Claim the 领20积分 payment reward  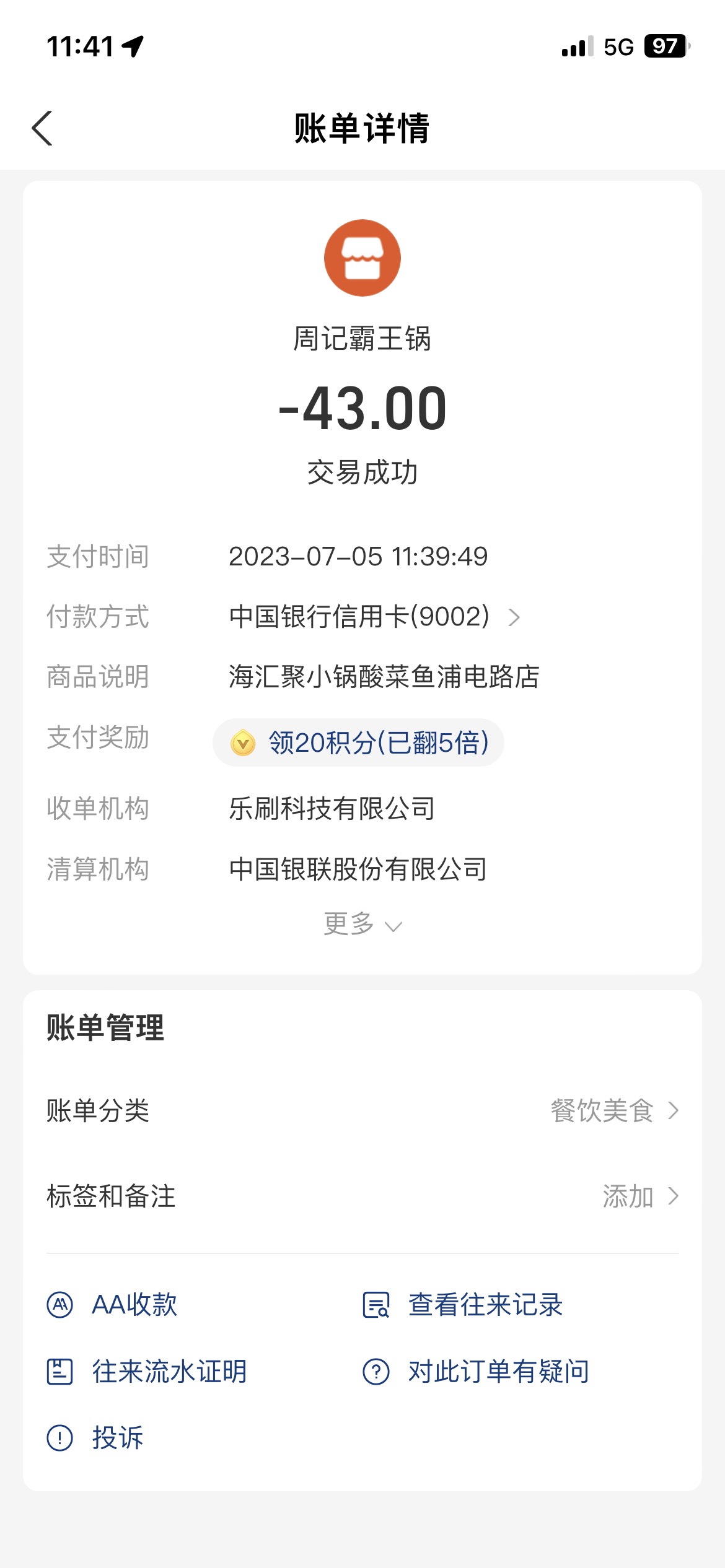click(358, 743)
